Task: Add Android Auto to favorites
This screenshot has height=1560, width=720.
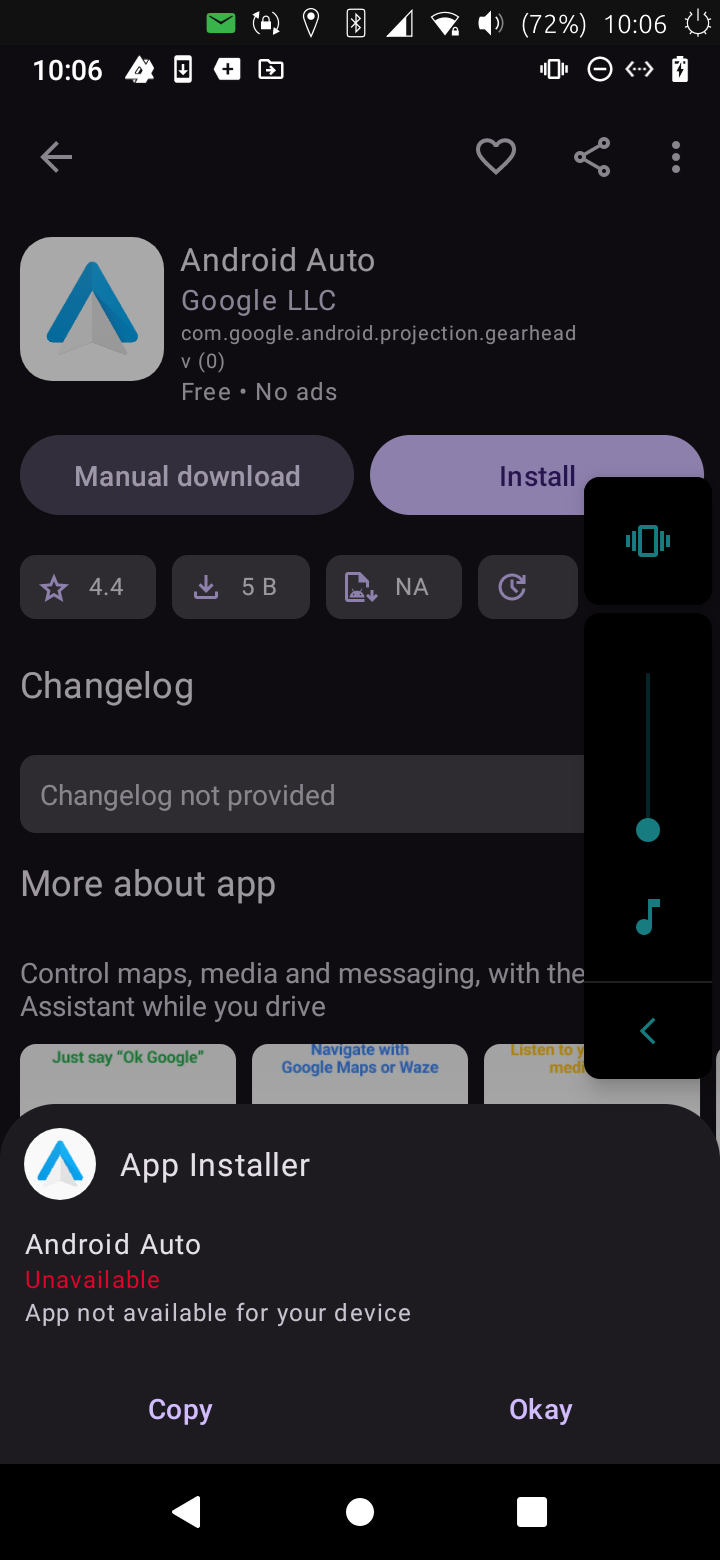Action: pyautogui.click(x=495, y=157)
